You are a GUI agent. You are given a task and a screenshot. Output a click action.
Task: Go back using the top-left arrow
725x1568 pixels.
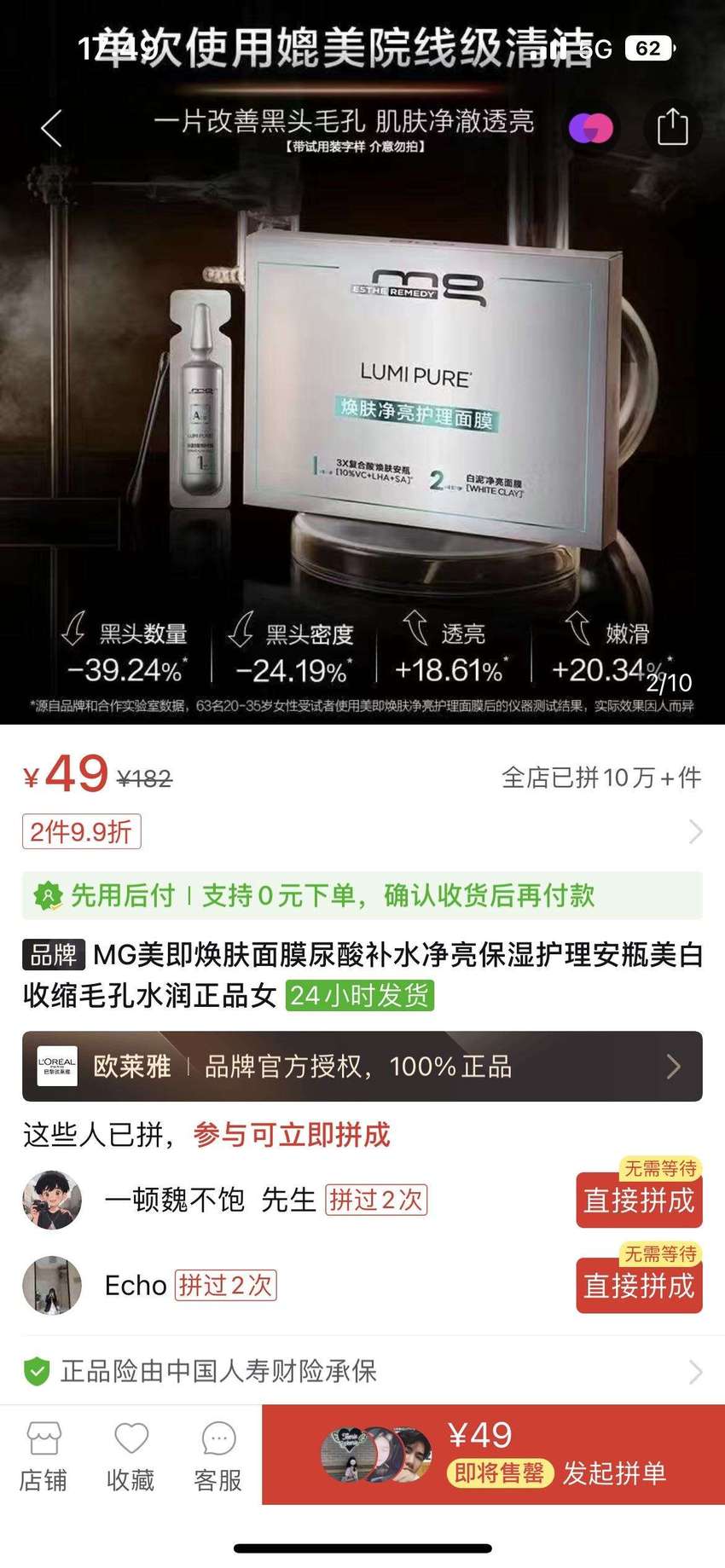click(x=51, y=129)
